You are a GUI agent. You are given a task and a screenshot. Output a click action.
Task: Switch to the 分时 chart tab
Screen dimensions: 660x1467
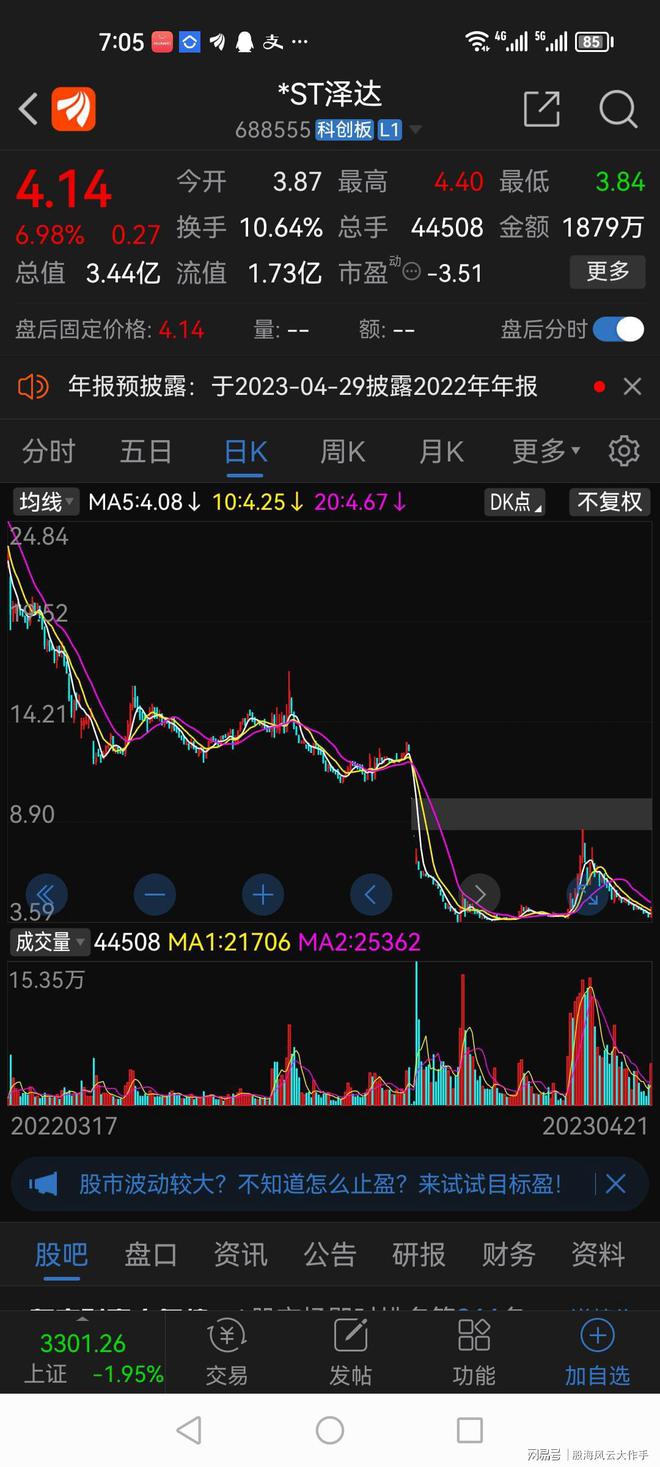(48, 452)
